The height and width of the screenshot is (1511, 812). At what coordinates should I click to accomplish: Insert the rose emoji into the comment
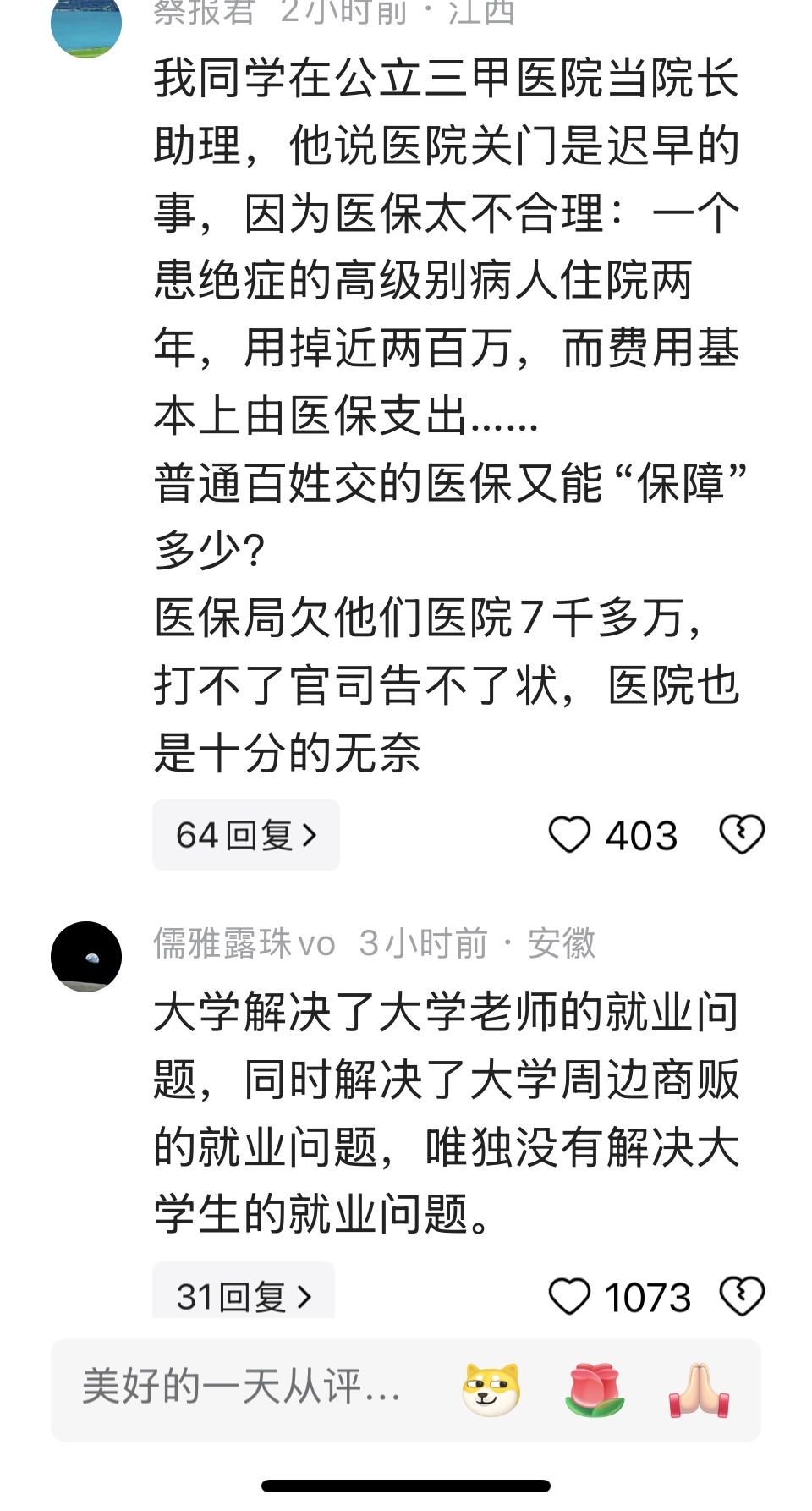(595, 1389)
